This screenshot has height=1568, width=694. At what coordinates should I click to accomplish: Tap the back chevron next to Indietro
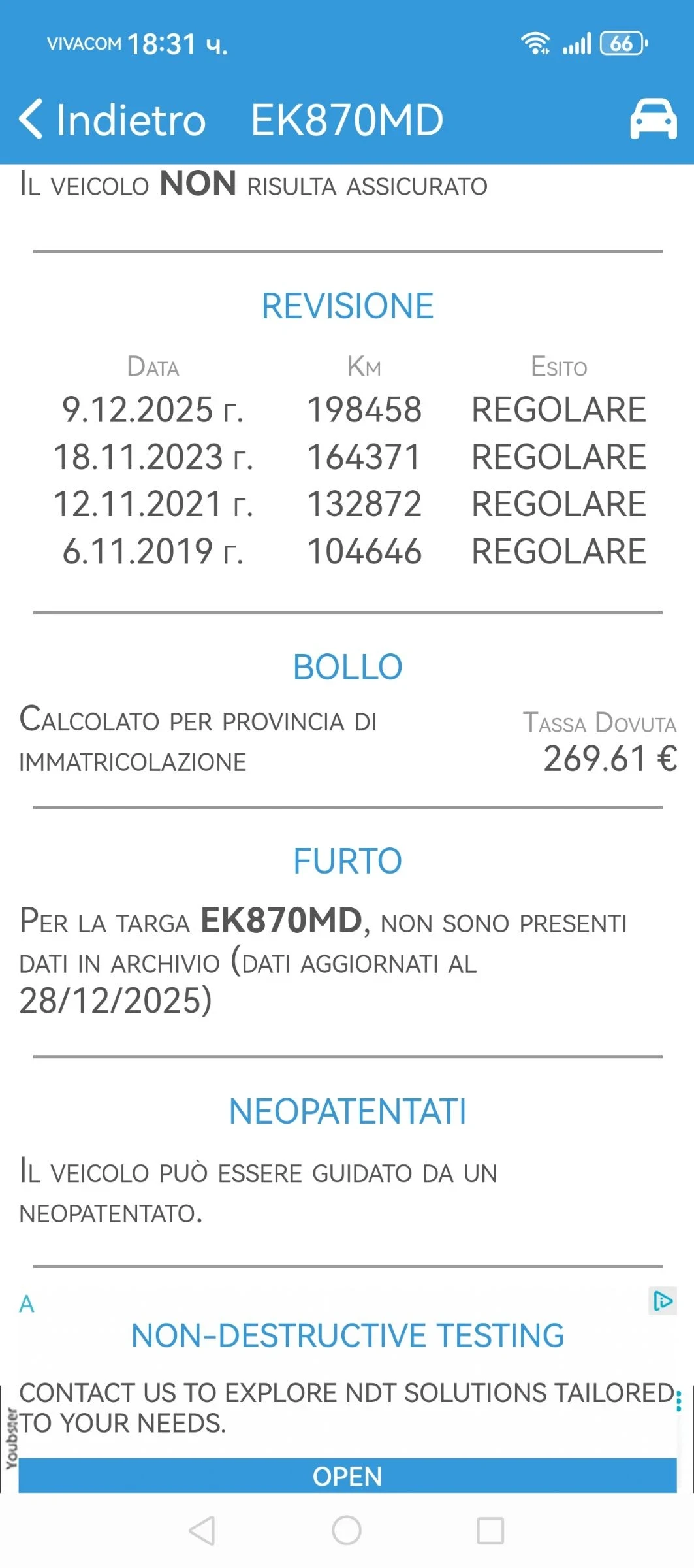tap(31, 120)
